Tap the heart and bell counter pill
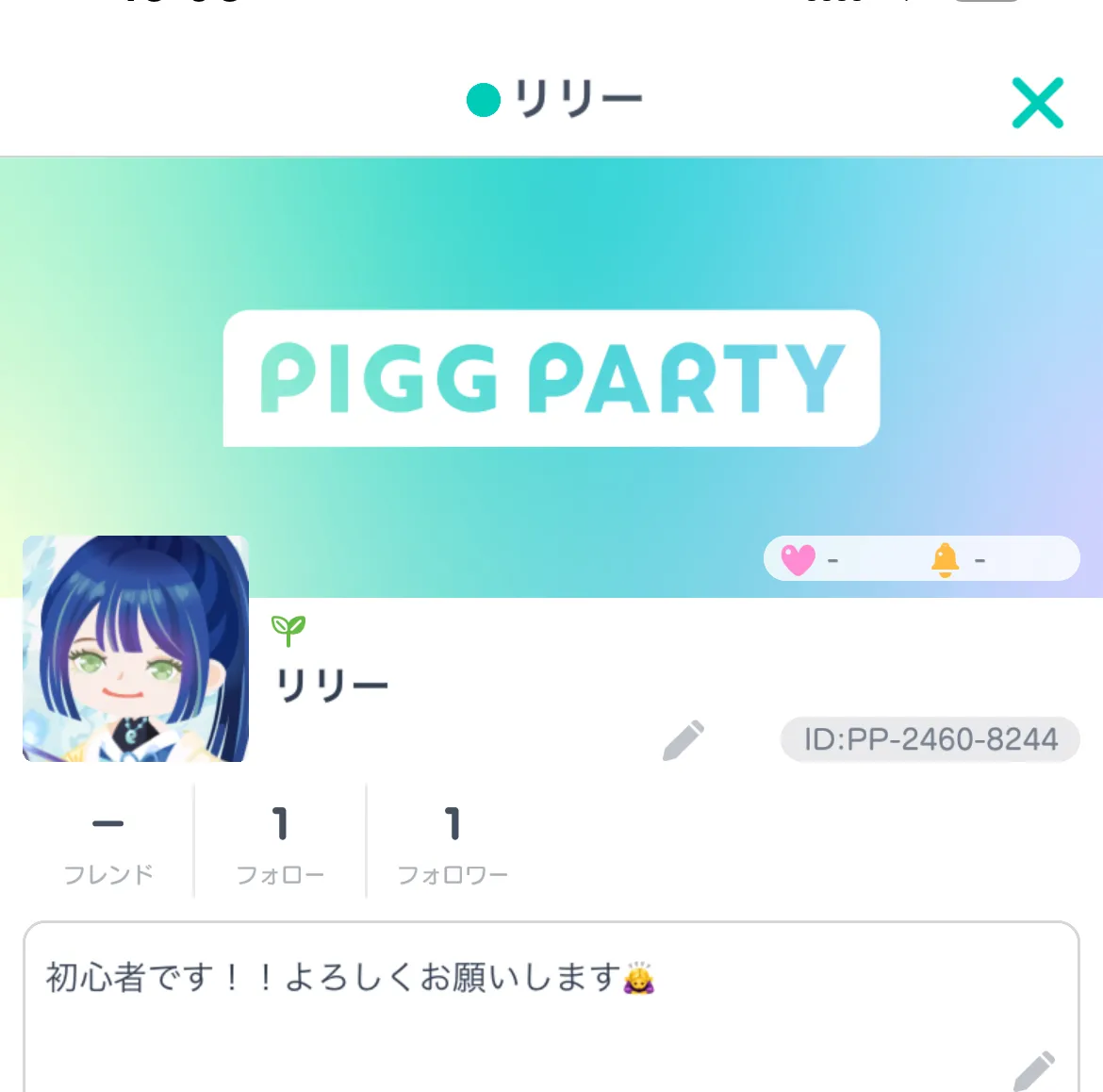Image resolution: width=1103 pixels, height=1092 pixels. click(x=920, y=559)
